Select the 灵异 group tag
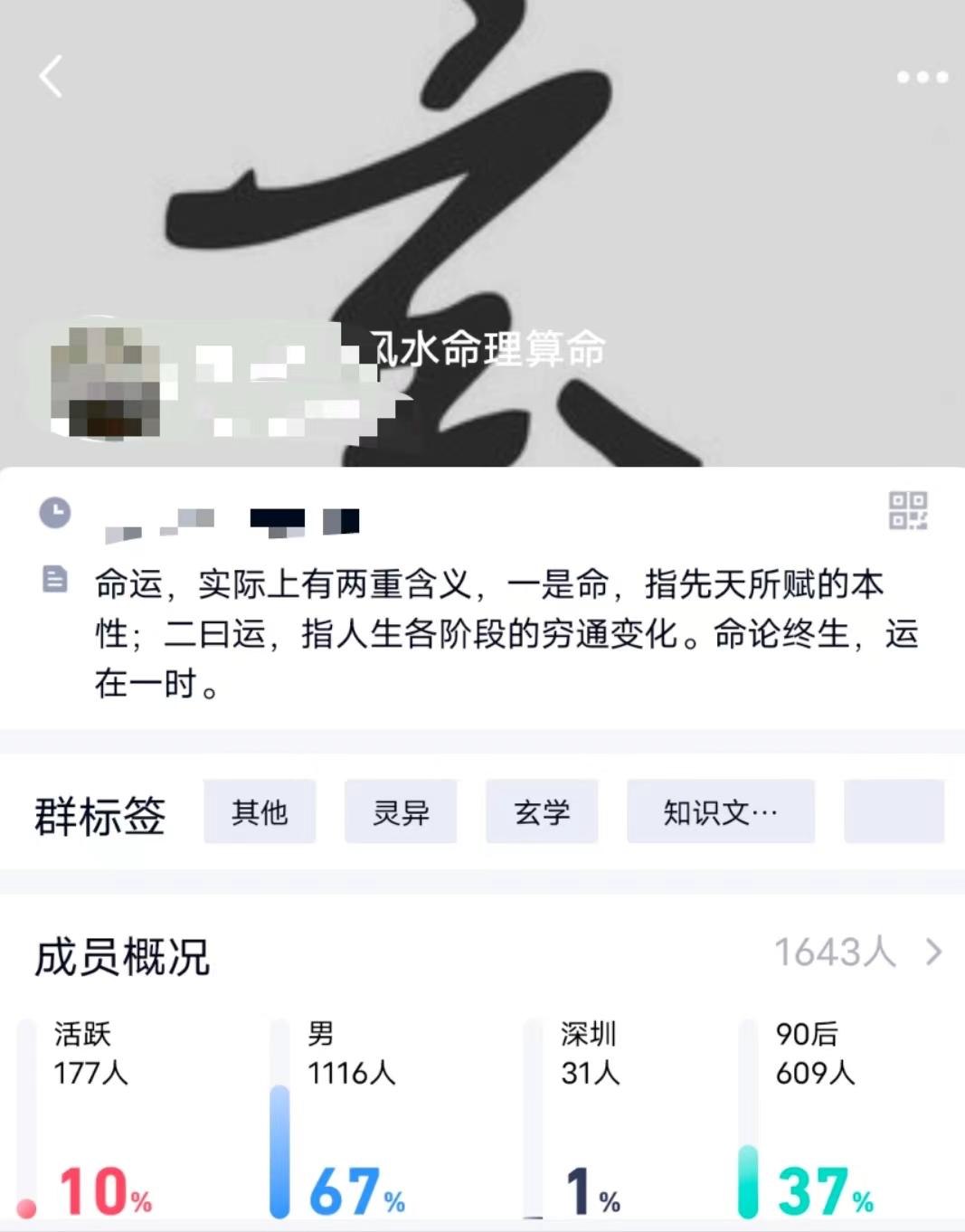This screenshot has height=1232, width=965. tap(401, 811)
